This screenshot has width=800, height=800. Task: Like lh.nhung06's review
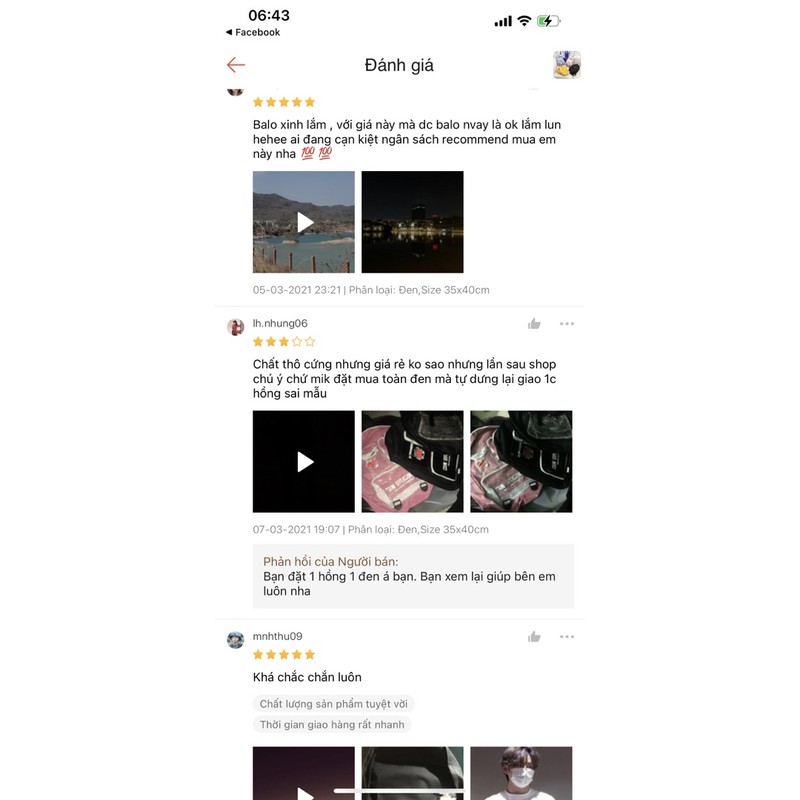[534, 324]
